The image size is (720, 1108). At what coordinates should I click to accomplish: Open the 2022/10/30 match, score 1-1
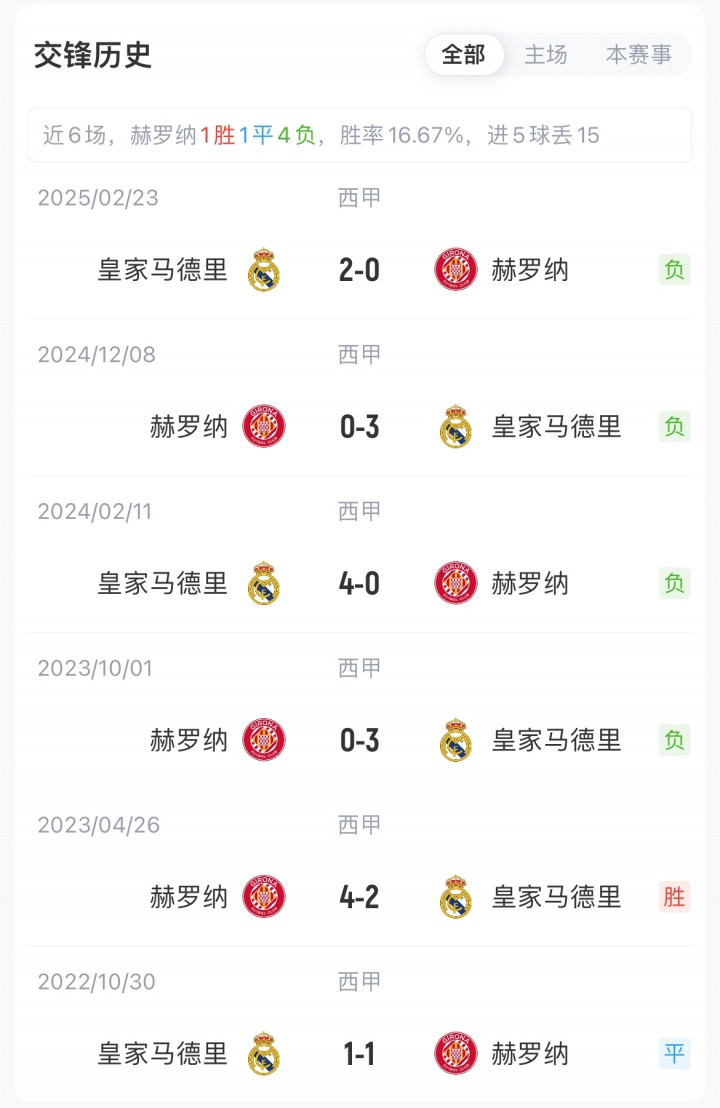359,1053
